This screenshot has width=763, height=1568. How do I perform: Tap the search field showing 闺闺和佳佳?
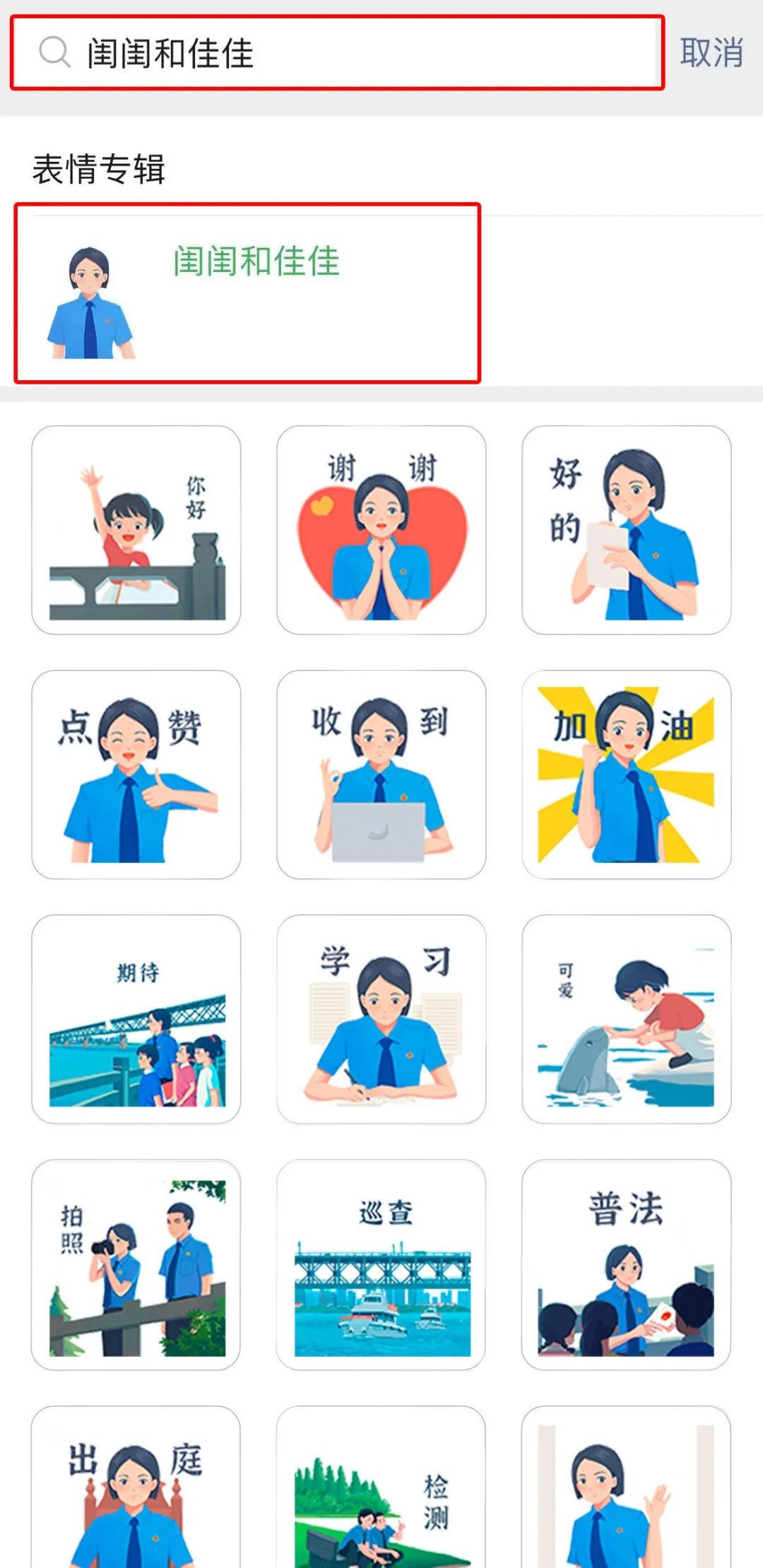click(338, 53)
